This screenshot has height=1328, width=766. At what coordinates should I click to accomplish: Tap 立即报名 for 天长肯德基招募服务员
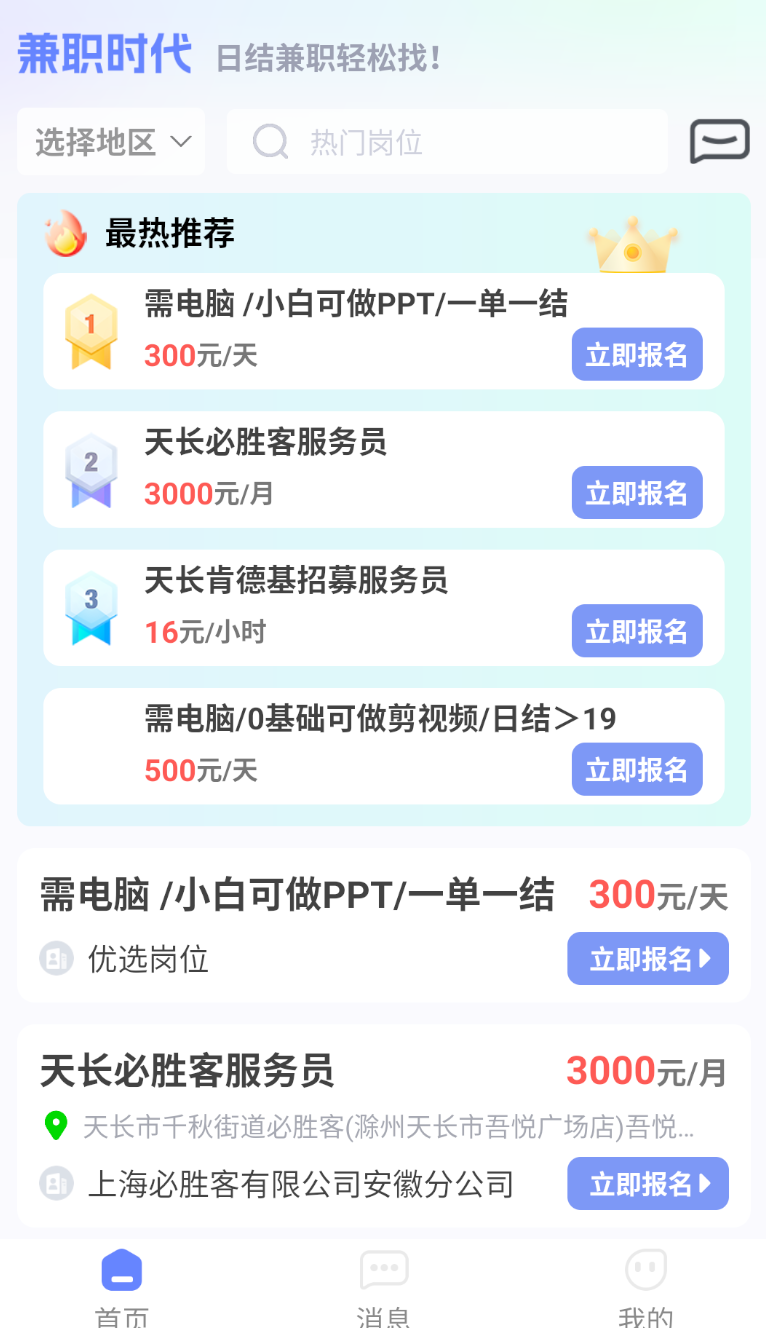(x=637, y=631)
